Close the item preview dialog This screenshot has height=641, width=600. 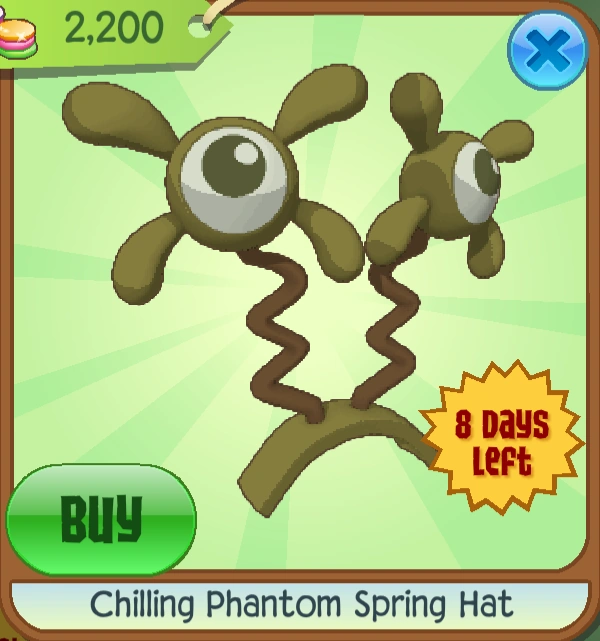(x=547, y=50)
